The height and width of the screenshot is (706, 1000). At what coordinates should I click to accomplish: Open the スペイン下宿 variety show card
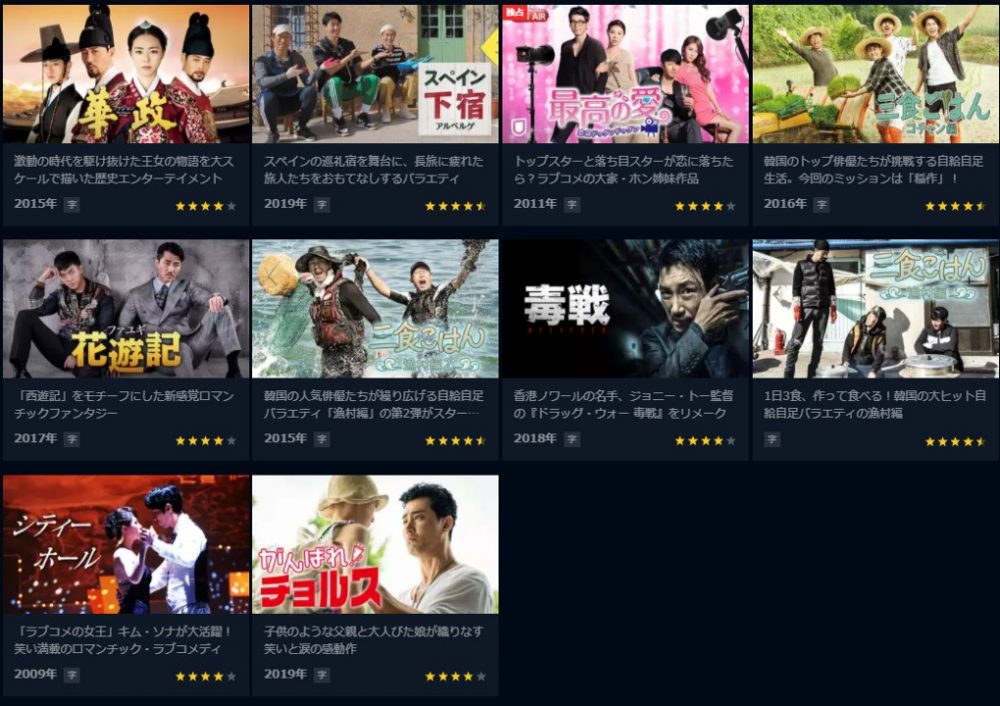(375, 75)
